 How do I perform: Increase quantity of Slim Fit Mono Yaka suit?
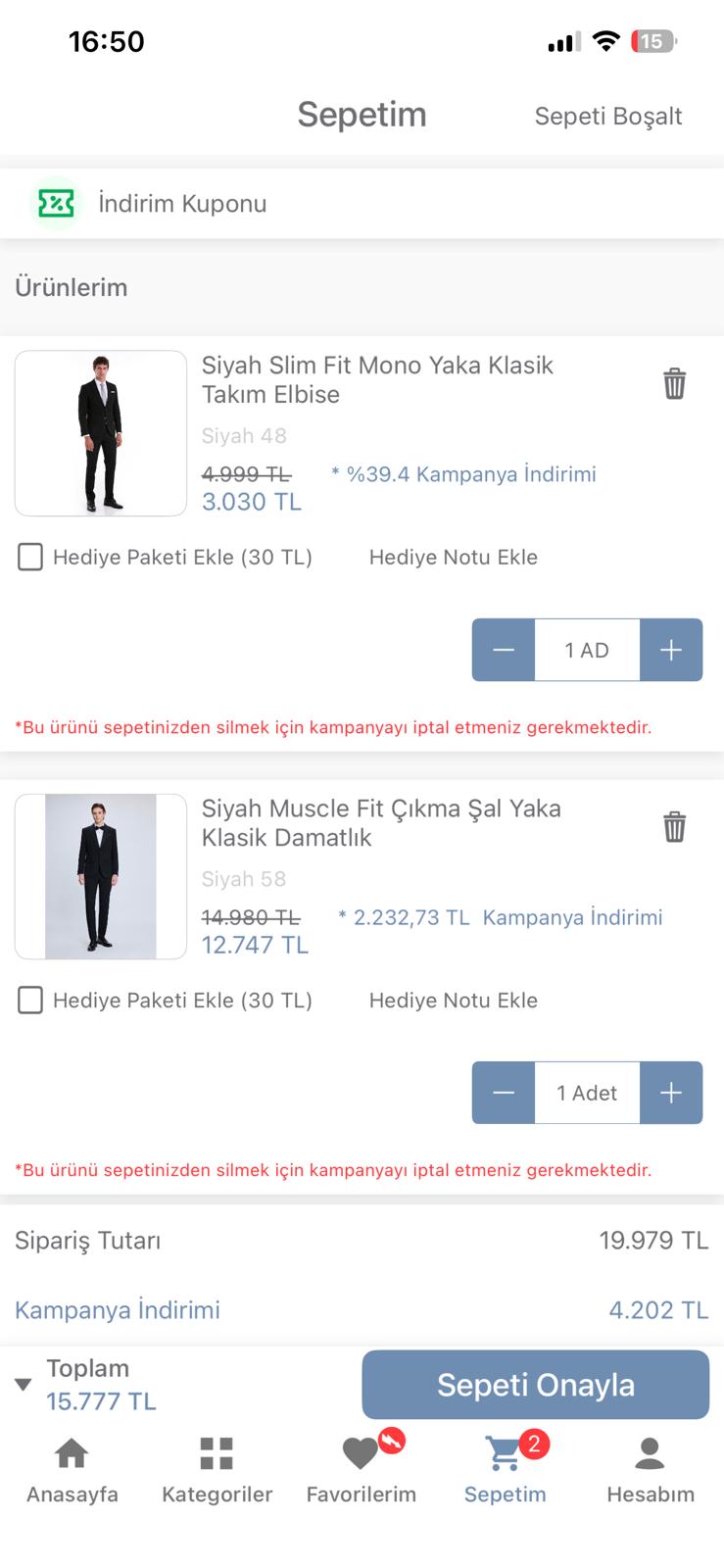point(671,650)
